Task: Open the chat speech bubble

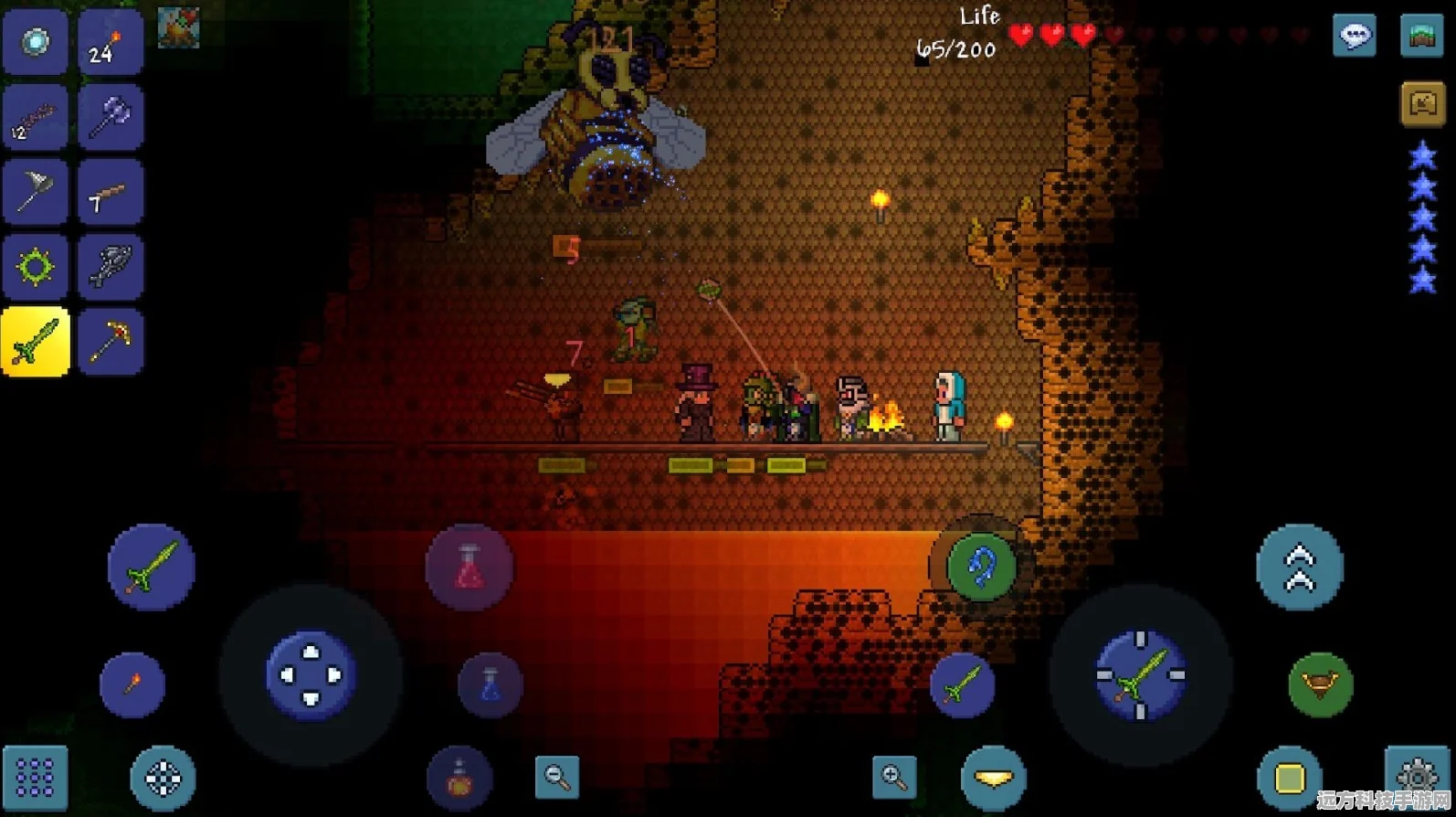Action: tap(1354, 37)
